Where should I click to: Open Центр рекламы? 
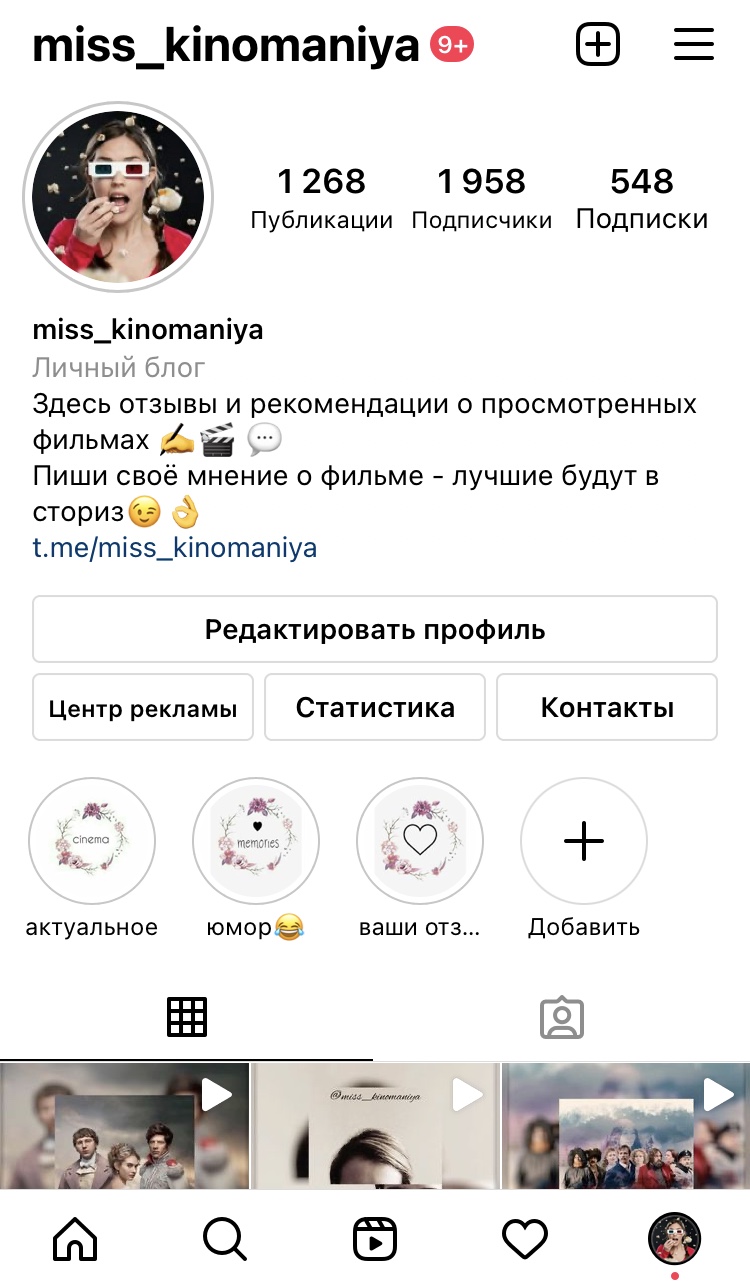coord(143,708)
